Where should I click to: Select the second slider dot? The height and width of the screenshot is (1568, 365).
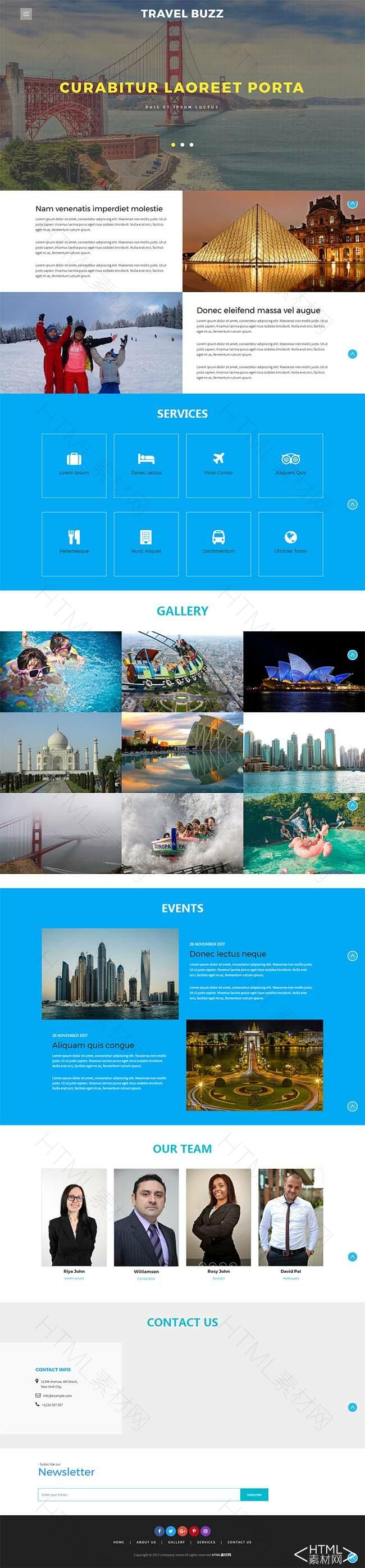pyautogui.click(x=182, y=145)
